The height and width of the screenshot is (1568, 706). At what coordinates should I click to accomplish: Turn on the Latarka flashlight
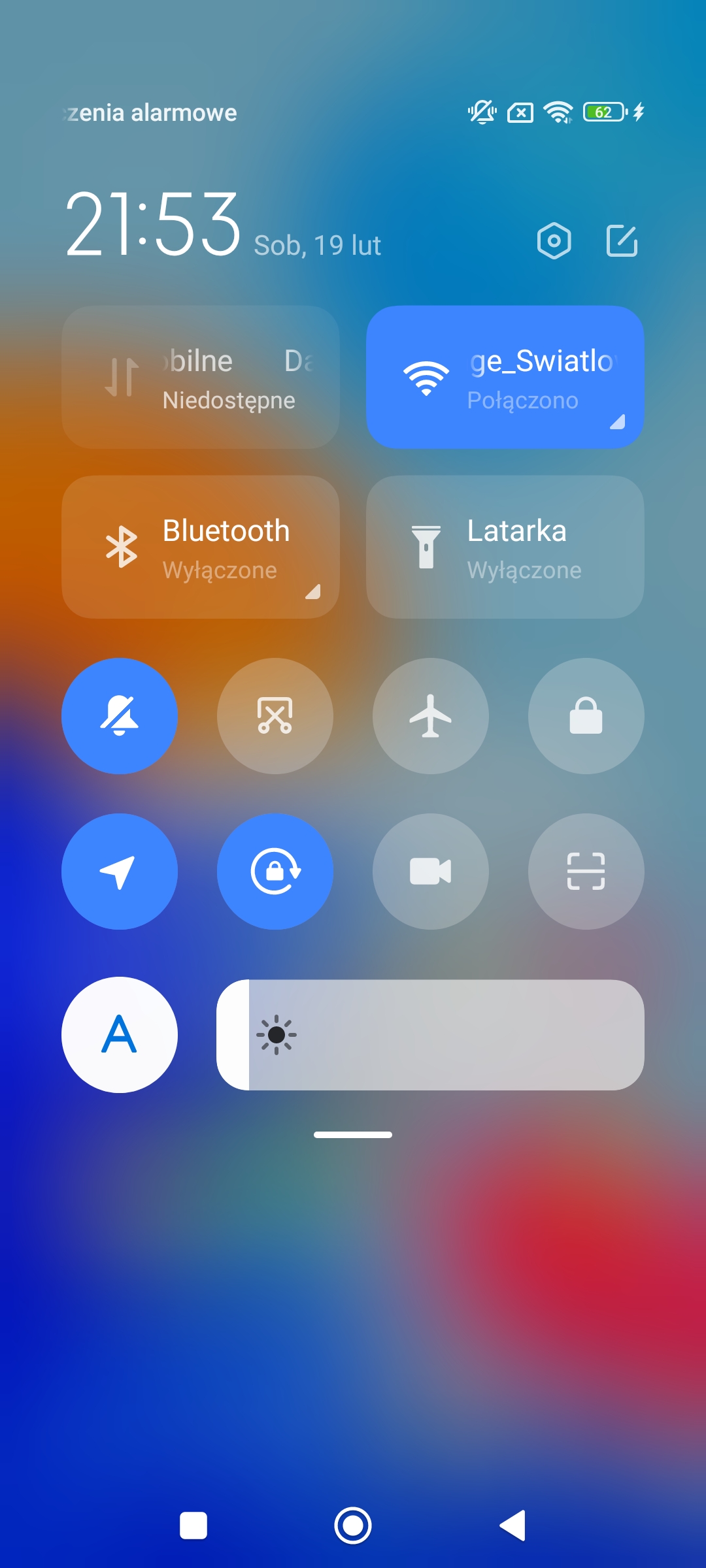(505, 547)
